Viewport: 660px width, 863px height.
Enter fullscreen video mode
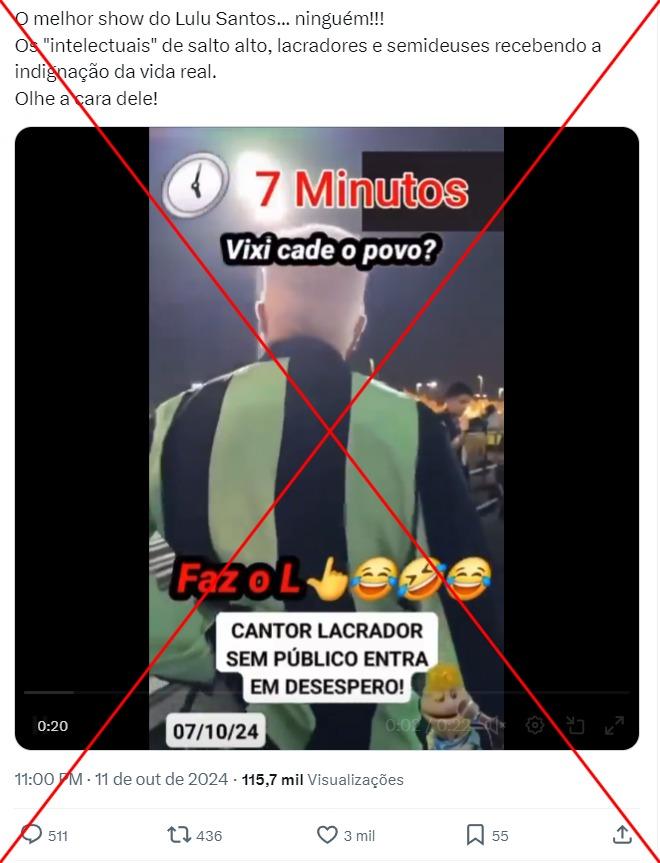coord(615,726)
